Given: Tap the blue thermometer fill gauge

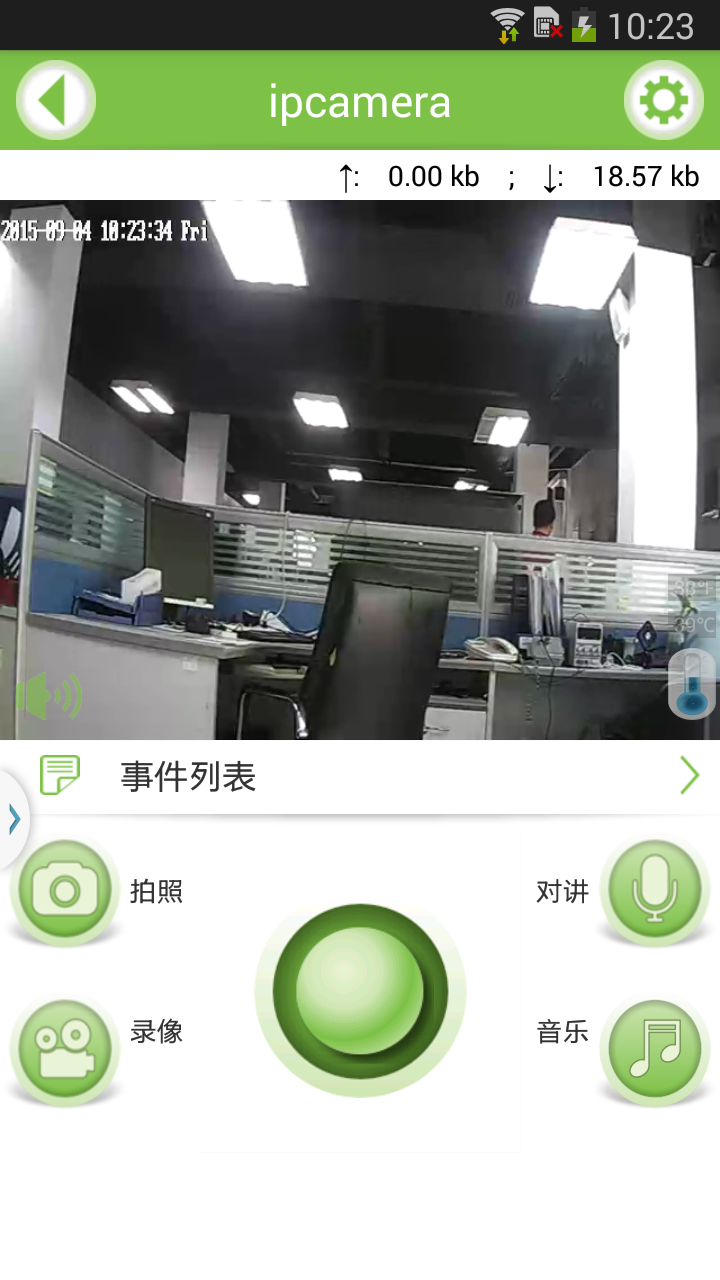Looking at the screenshot, I should coord(692,700).
